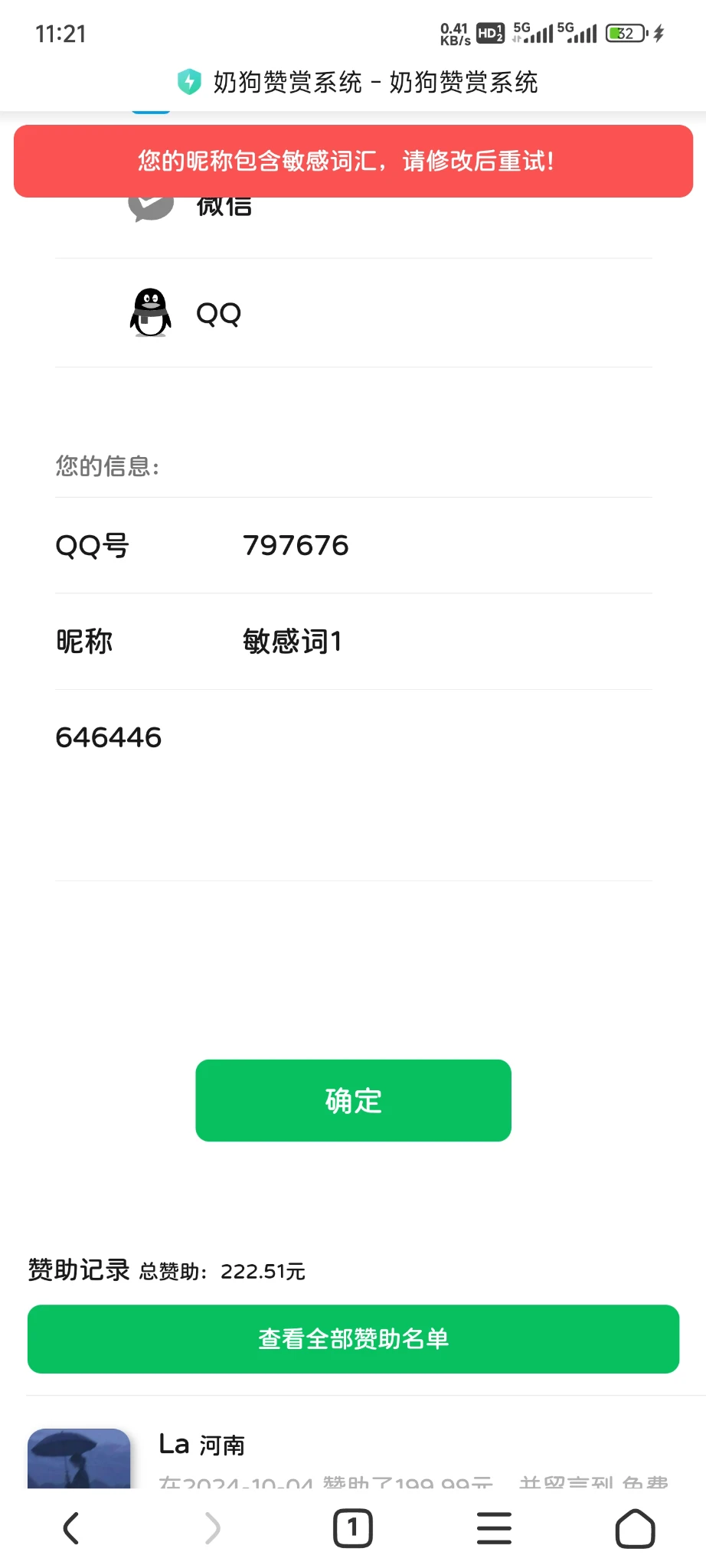
Task: Confirm with the green 确定 button
Action: click(353, 1100)
